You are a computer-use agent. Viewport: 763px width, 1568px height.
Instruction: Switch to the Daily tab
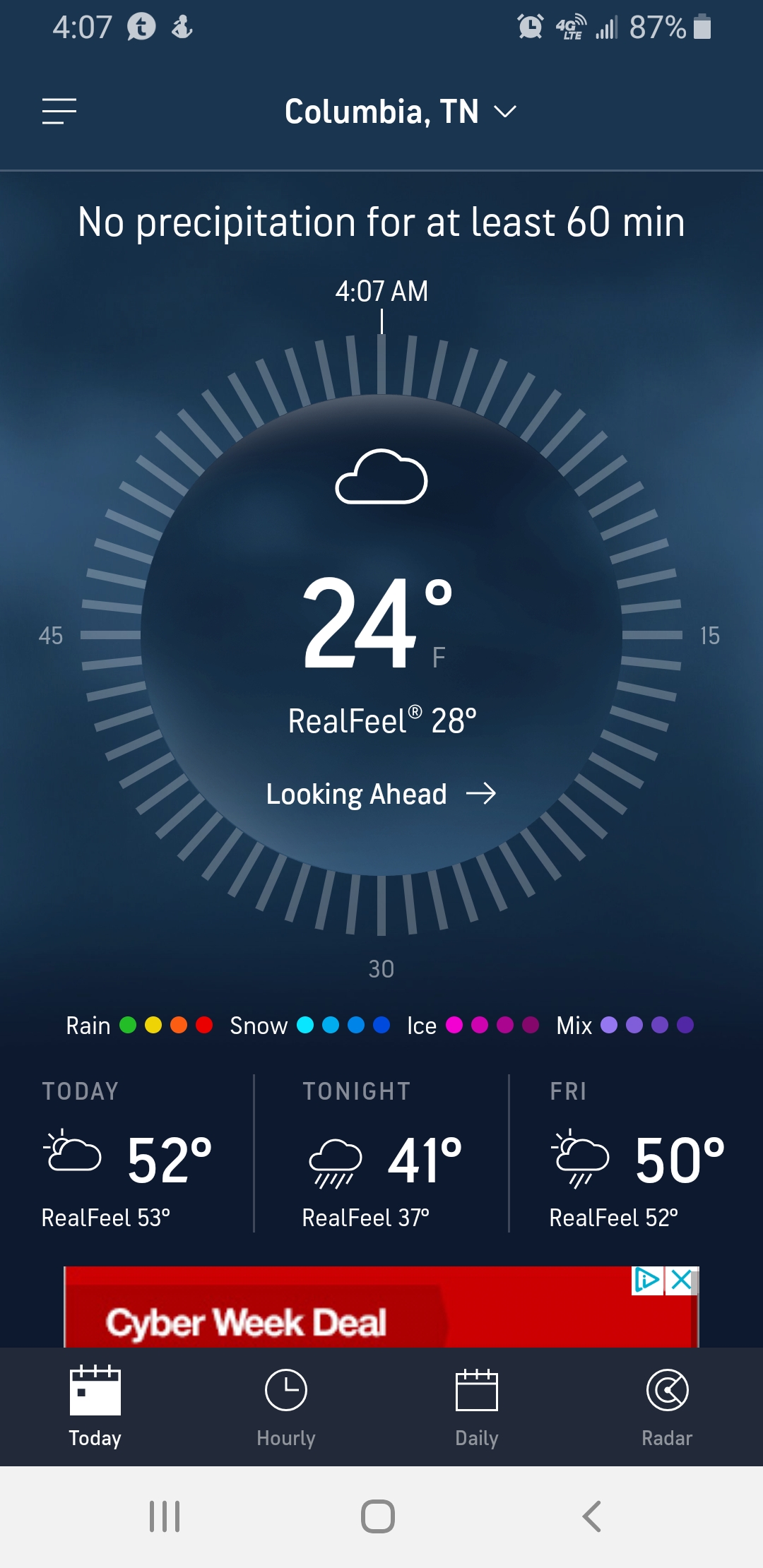point(477,1406)
